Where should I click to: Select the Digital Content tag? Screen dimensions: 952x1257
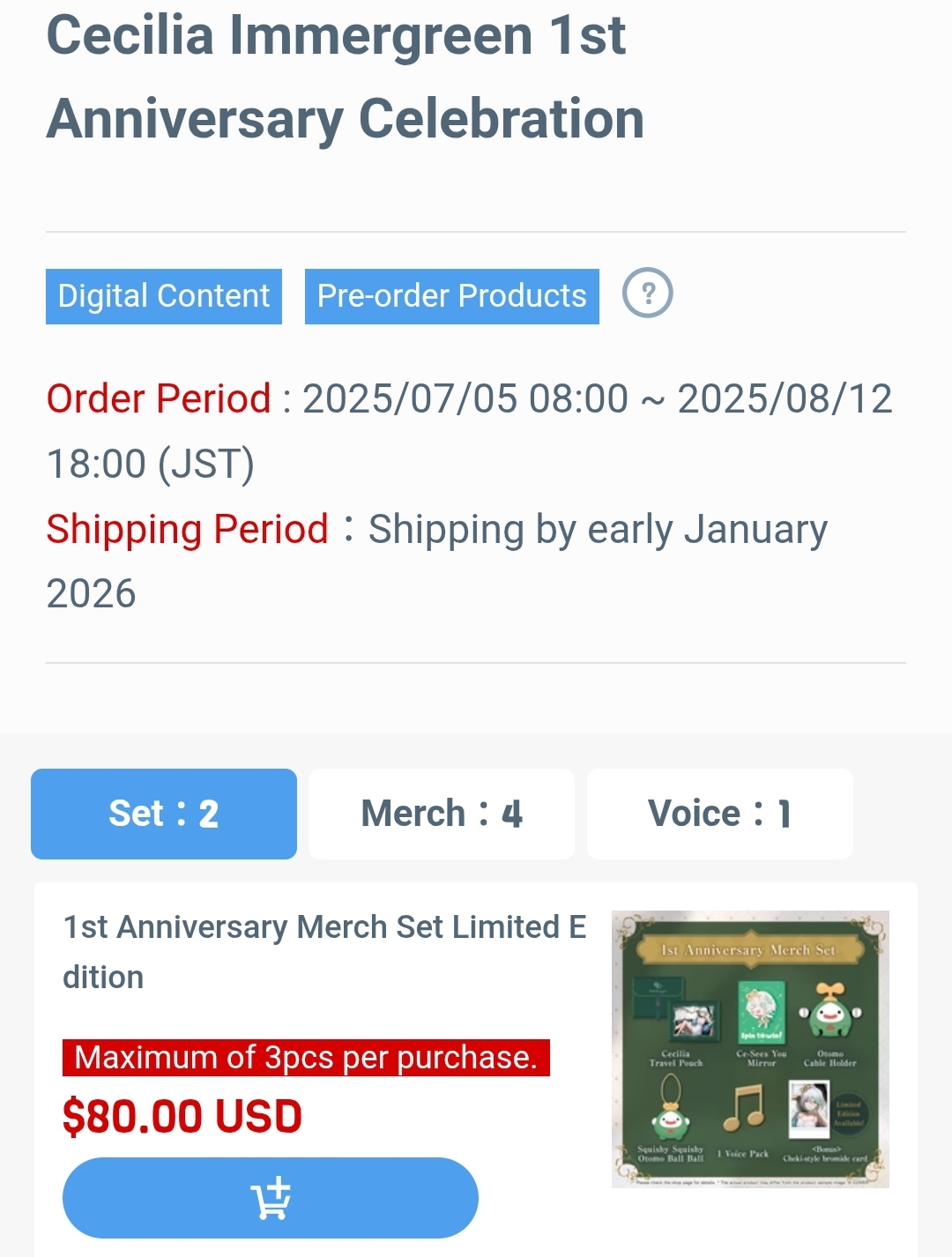point(164,296)
